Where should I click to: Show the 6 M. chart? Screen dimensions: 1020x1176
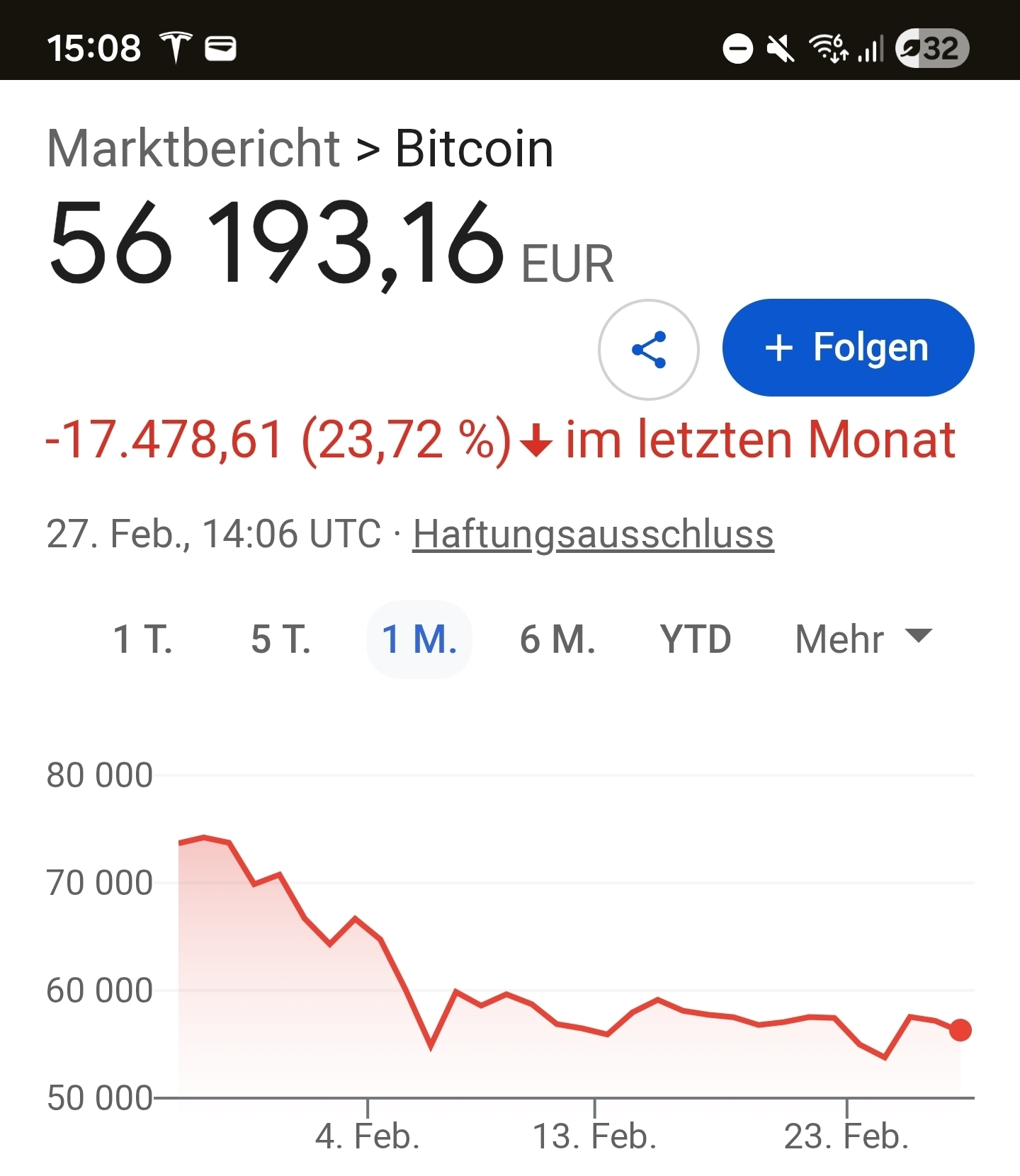(x=557, y=639)
